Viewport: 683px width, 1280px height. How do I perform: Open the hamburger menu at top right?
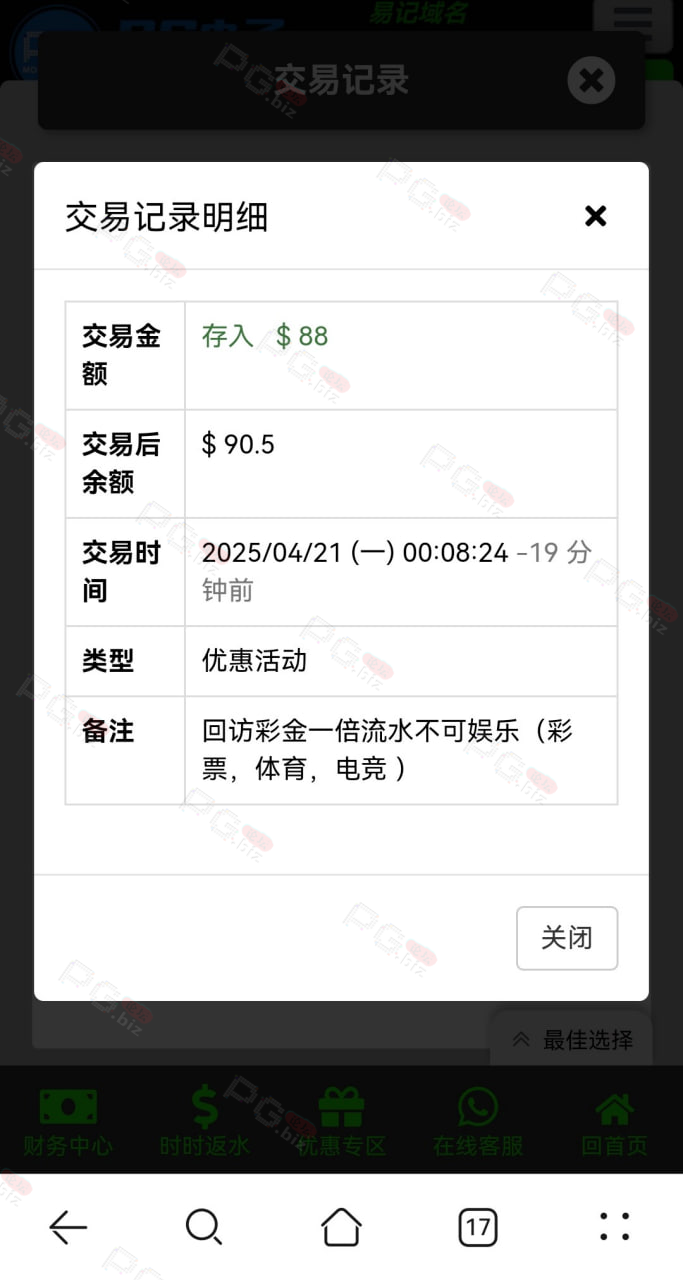point(632,22)
